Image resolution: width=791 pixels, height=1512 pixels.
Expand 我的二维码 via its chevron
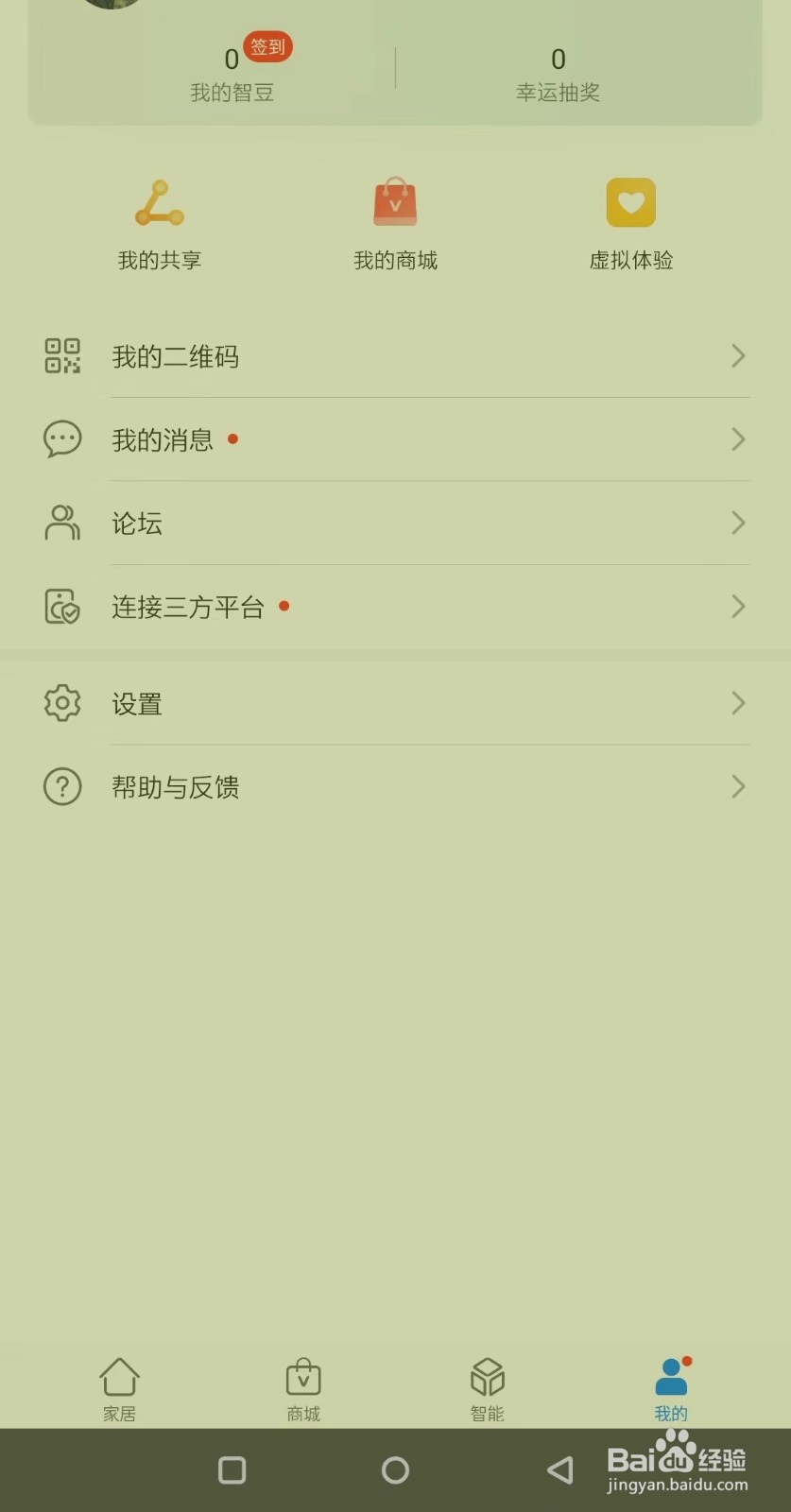click(x=738, y=356)
